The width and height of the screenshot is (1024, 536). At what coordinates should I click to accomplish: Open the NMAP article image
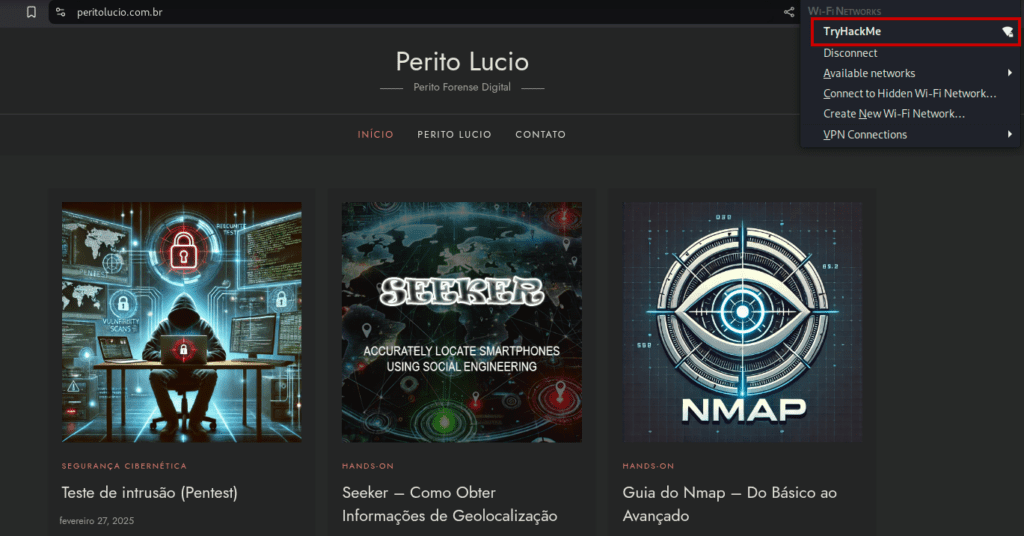(x=742, y=321)
